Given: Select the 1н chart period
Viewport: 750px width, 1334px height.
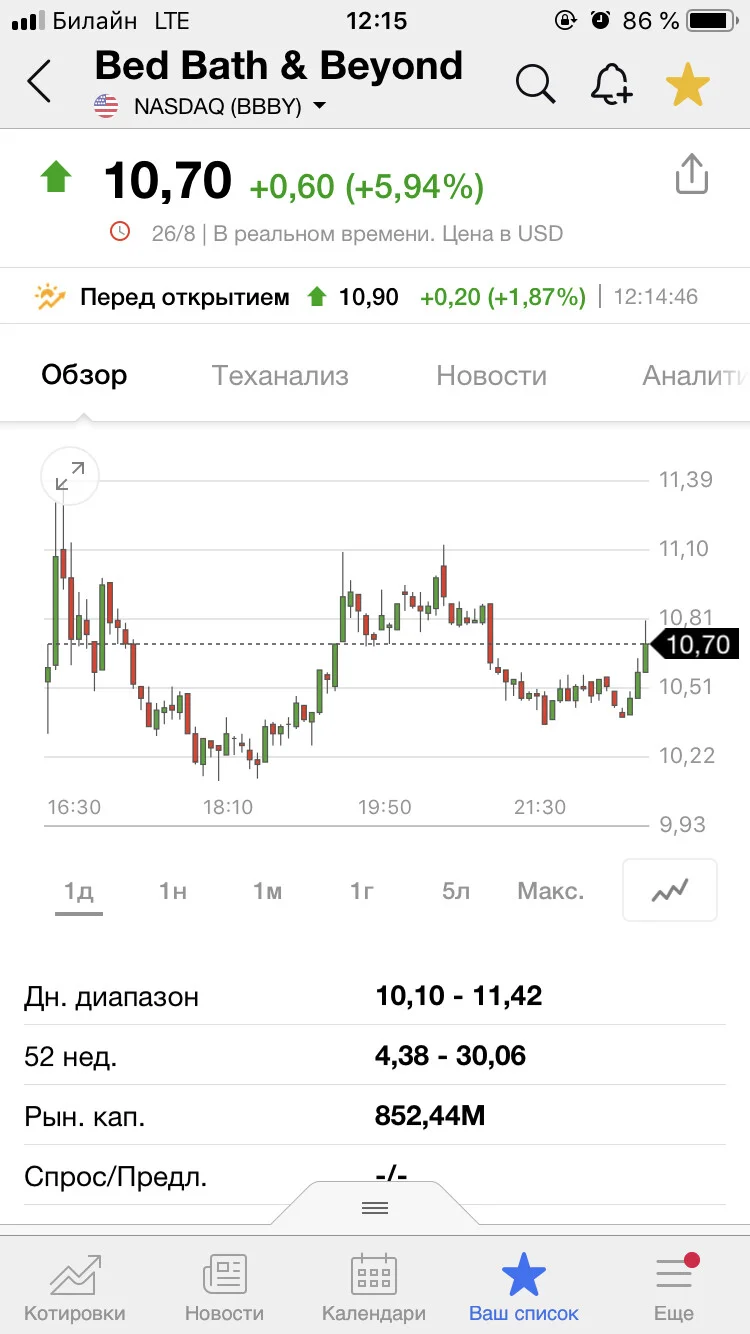Looking at the screenshot, I should (173, 890).
